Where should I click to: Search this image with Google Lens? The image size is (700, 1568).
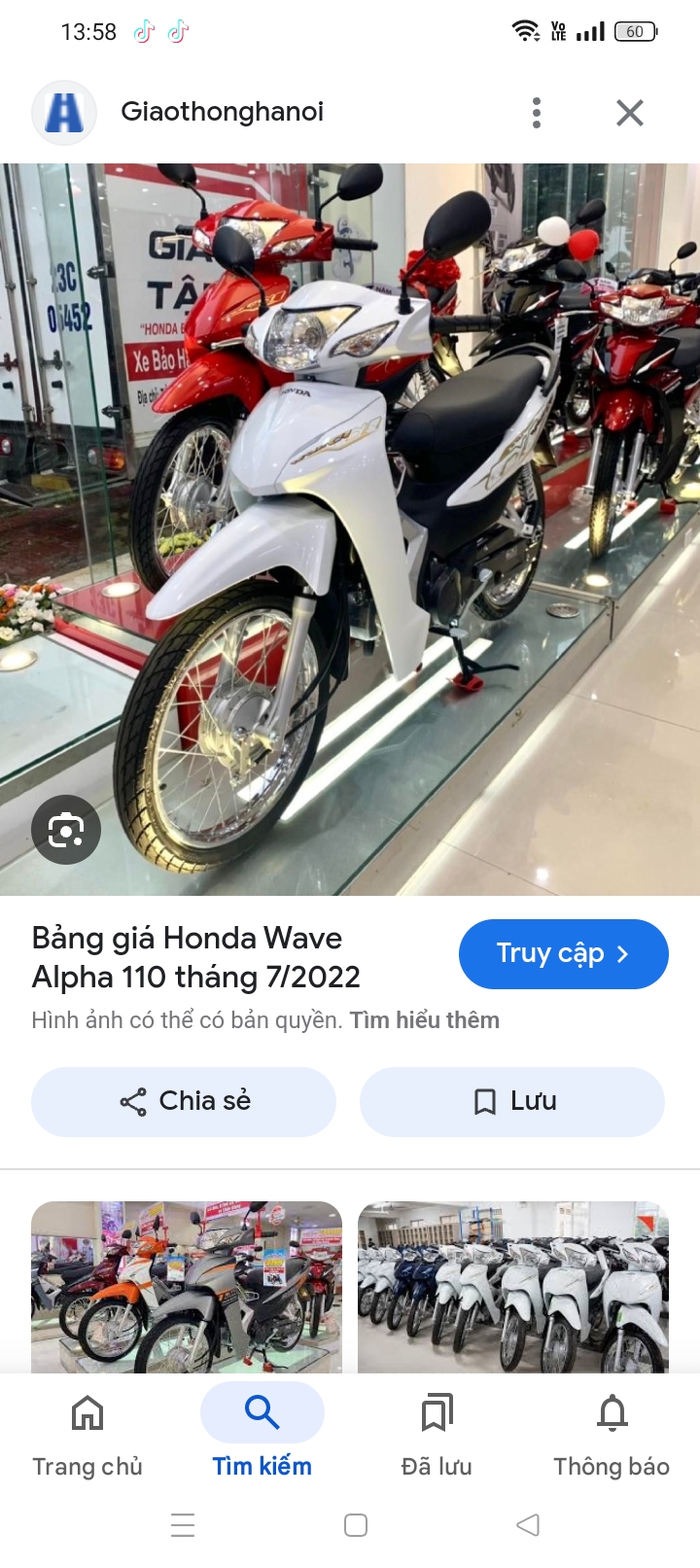click(66, 830)
